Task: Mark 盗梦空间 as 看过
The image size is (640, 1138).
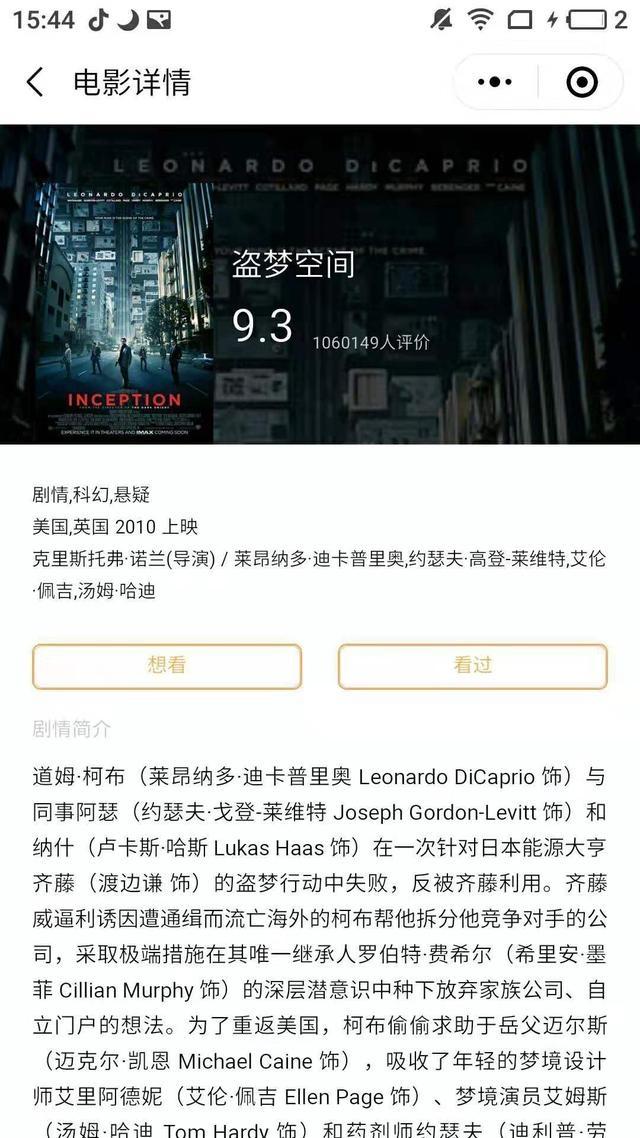Action: click(472, 666)
